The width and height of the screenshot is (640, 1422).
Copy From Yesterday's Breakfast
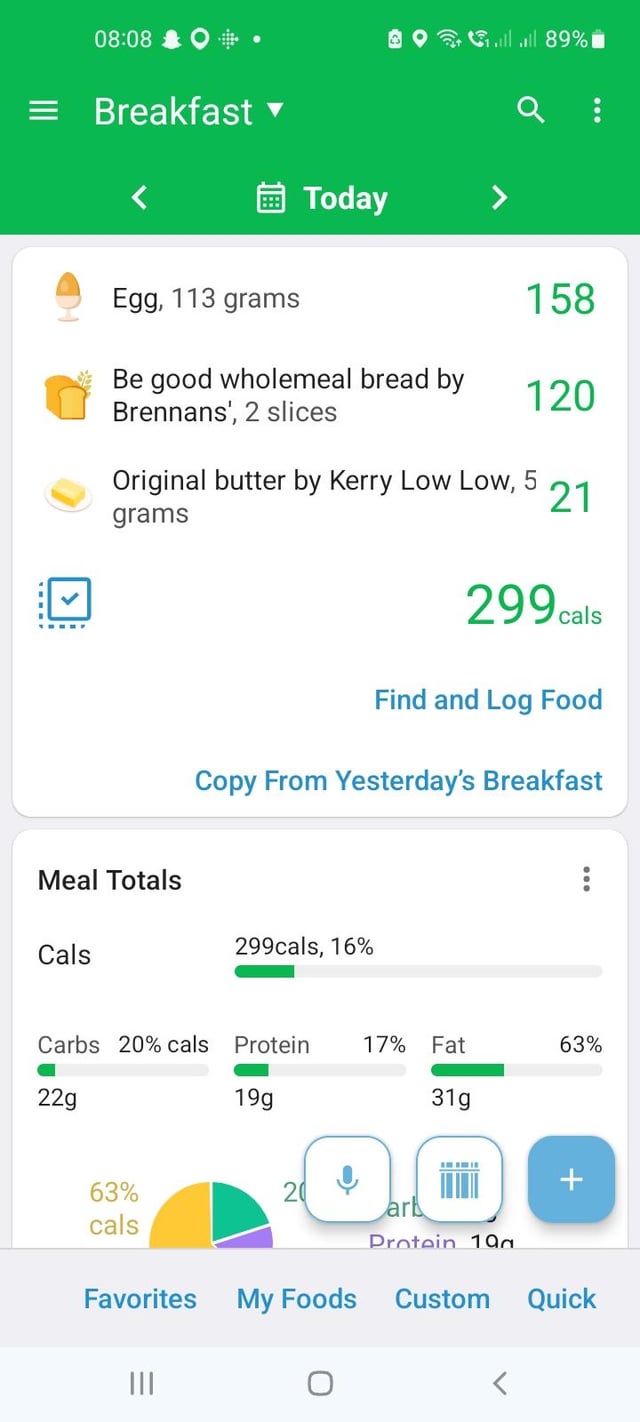pyautogui.click(x=399, y=780)
